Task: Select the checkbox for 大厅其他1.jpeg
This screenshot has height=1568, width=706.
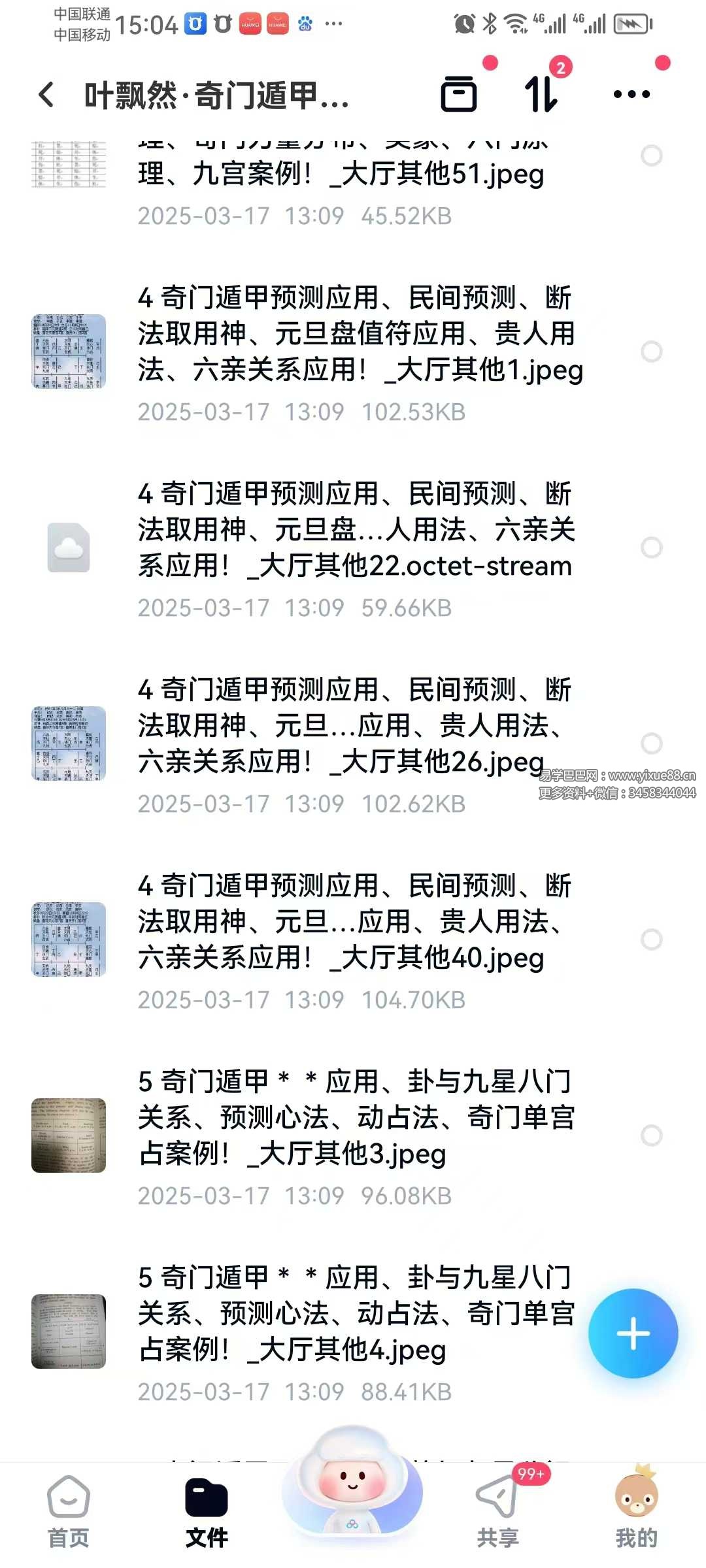Action: 651,351
